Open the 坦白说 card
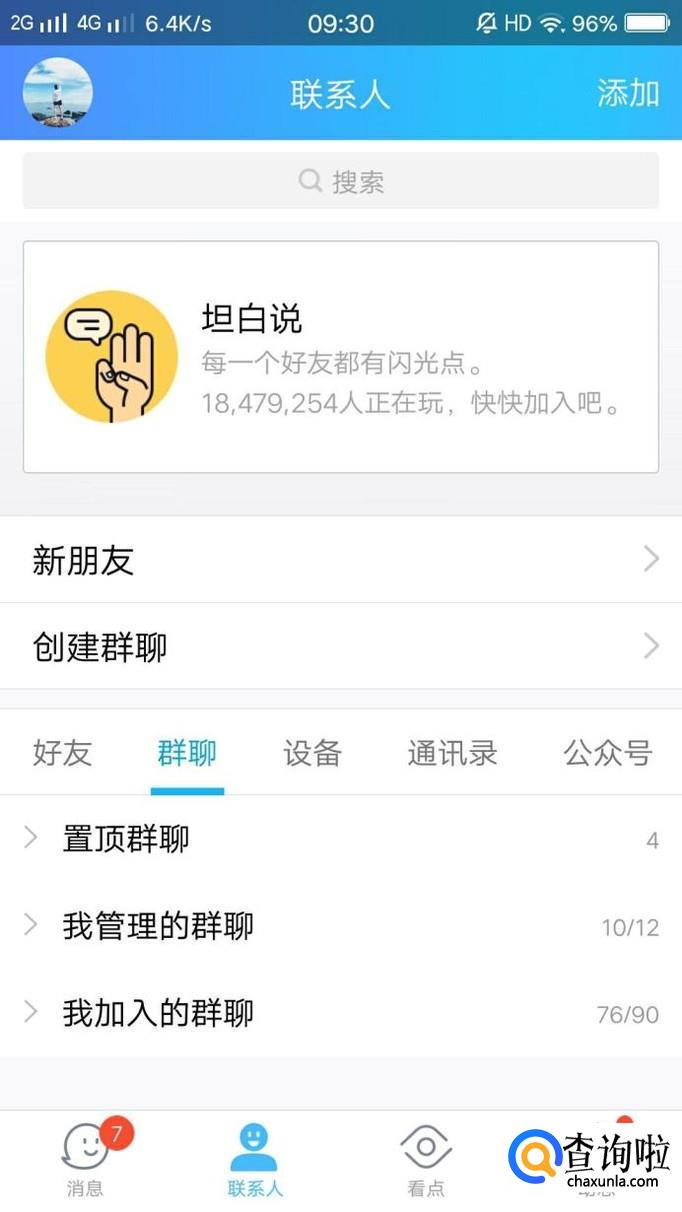The image size is (682, 1212). pyautogui.click(x=341, y=356)
